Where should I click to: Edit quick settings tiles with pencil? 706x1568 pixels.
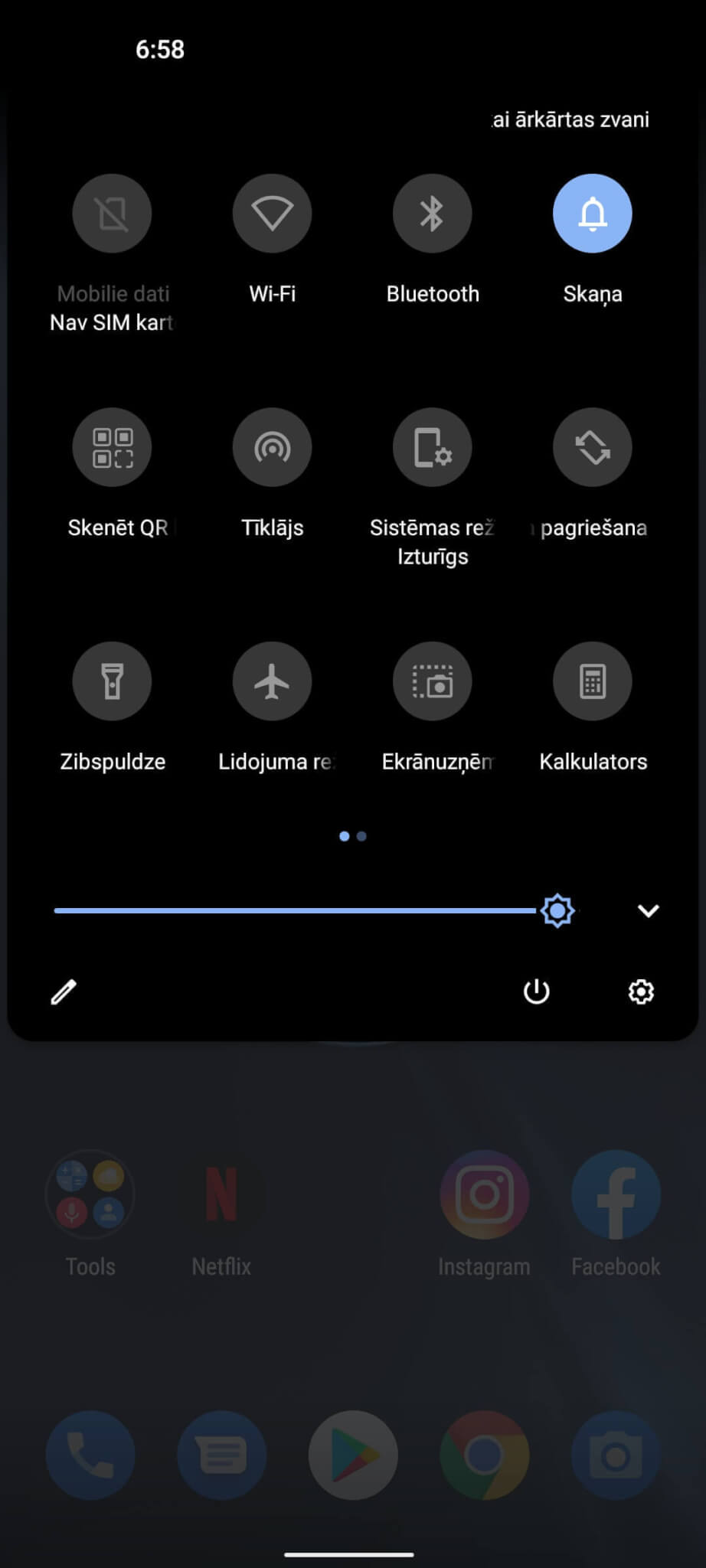[x=64, y=991]
